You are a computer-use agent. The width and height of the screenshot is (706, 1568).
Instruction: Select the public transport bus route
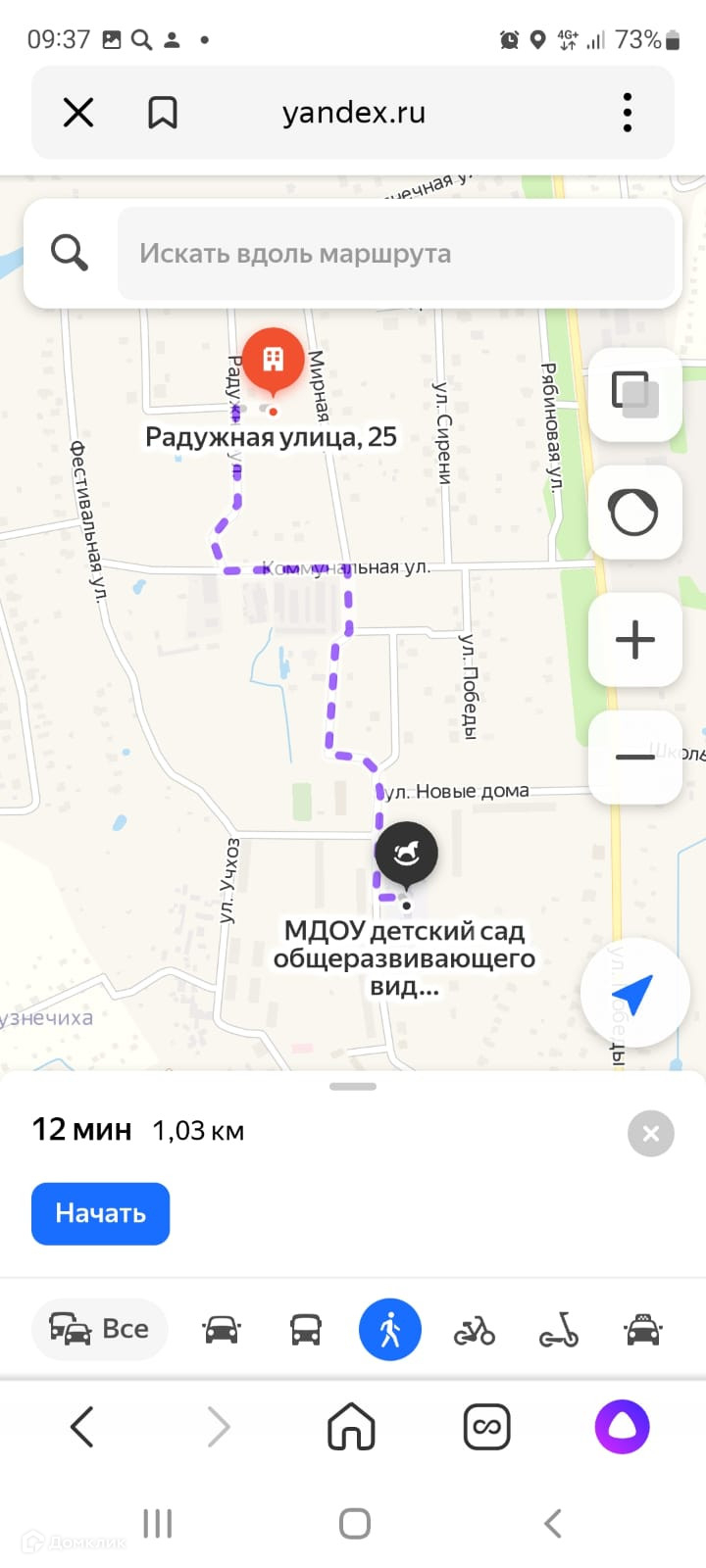click(306, 1330)
